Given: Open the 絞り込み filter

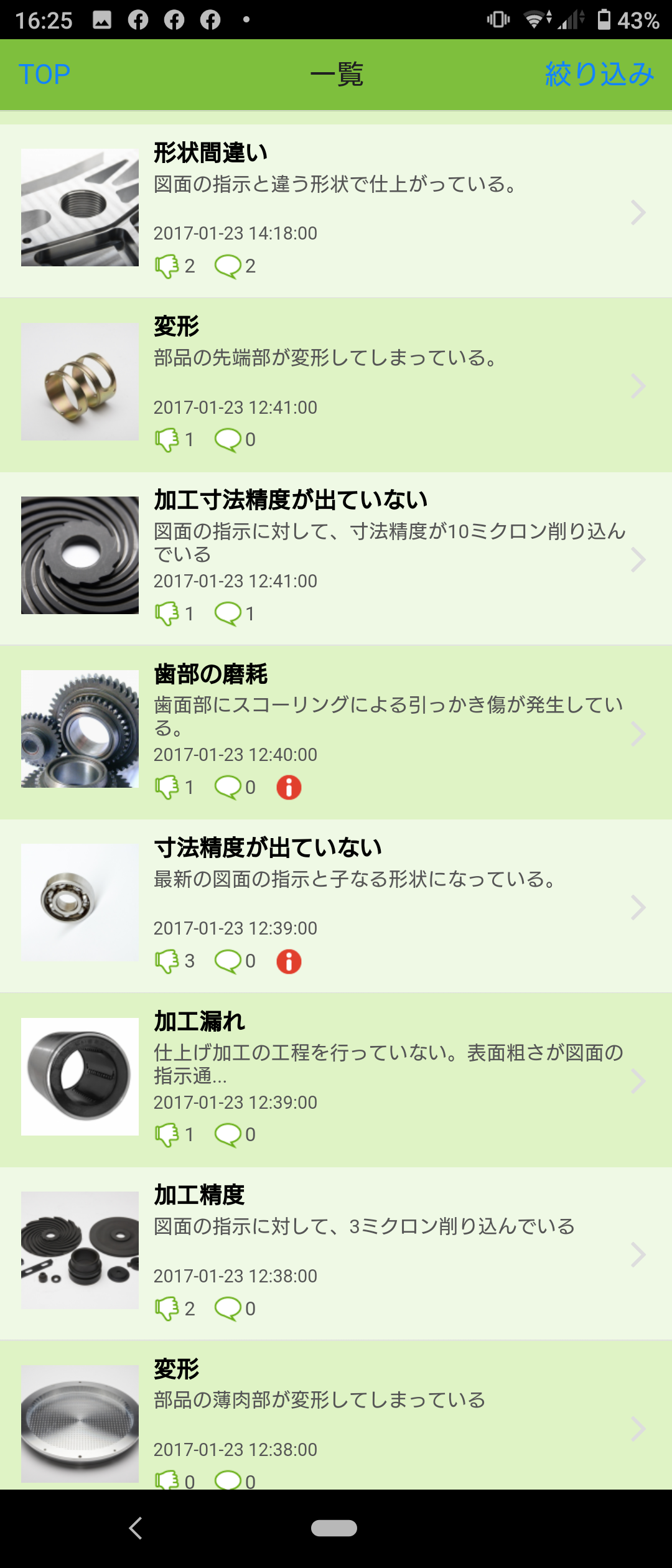Looking at the screenshot, I should [599, 75].
